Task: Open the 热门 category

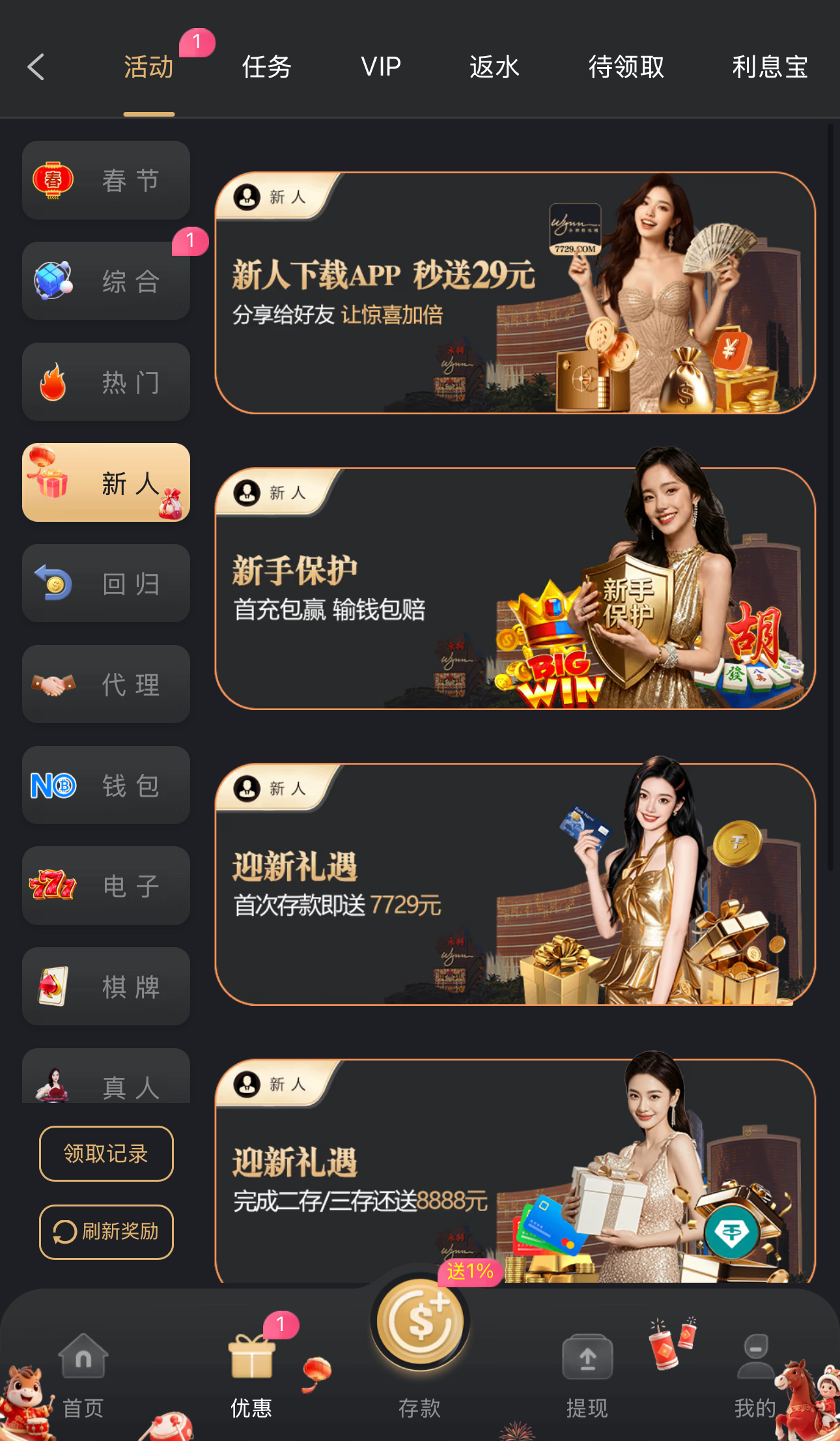Action: 106,382
